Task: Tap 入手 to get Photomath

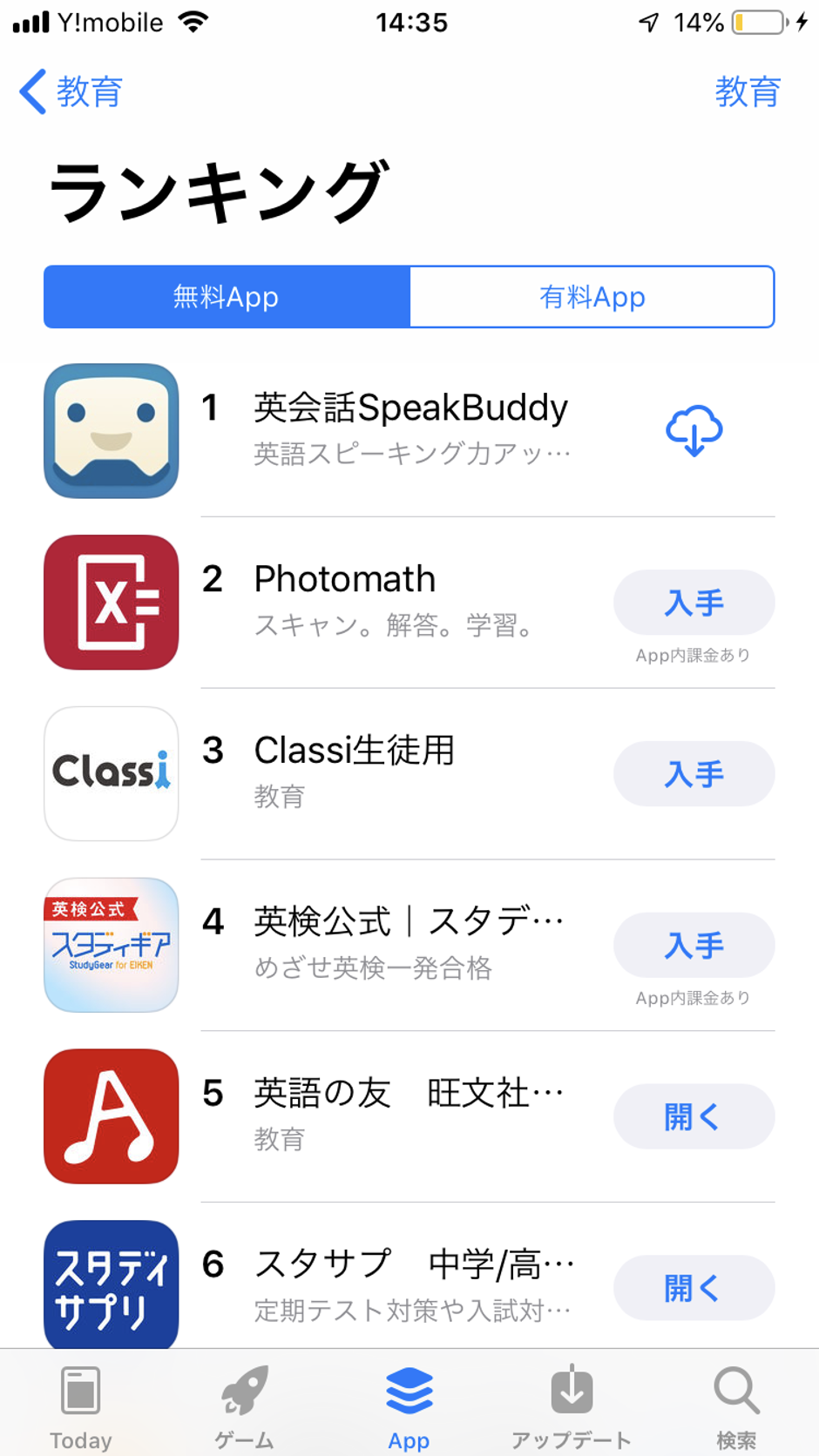Action: point(694,602)
